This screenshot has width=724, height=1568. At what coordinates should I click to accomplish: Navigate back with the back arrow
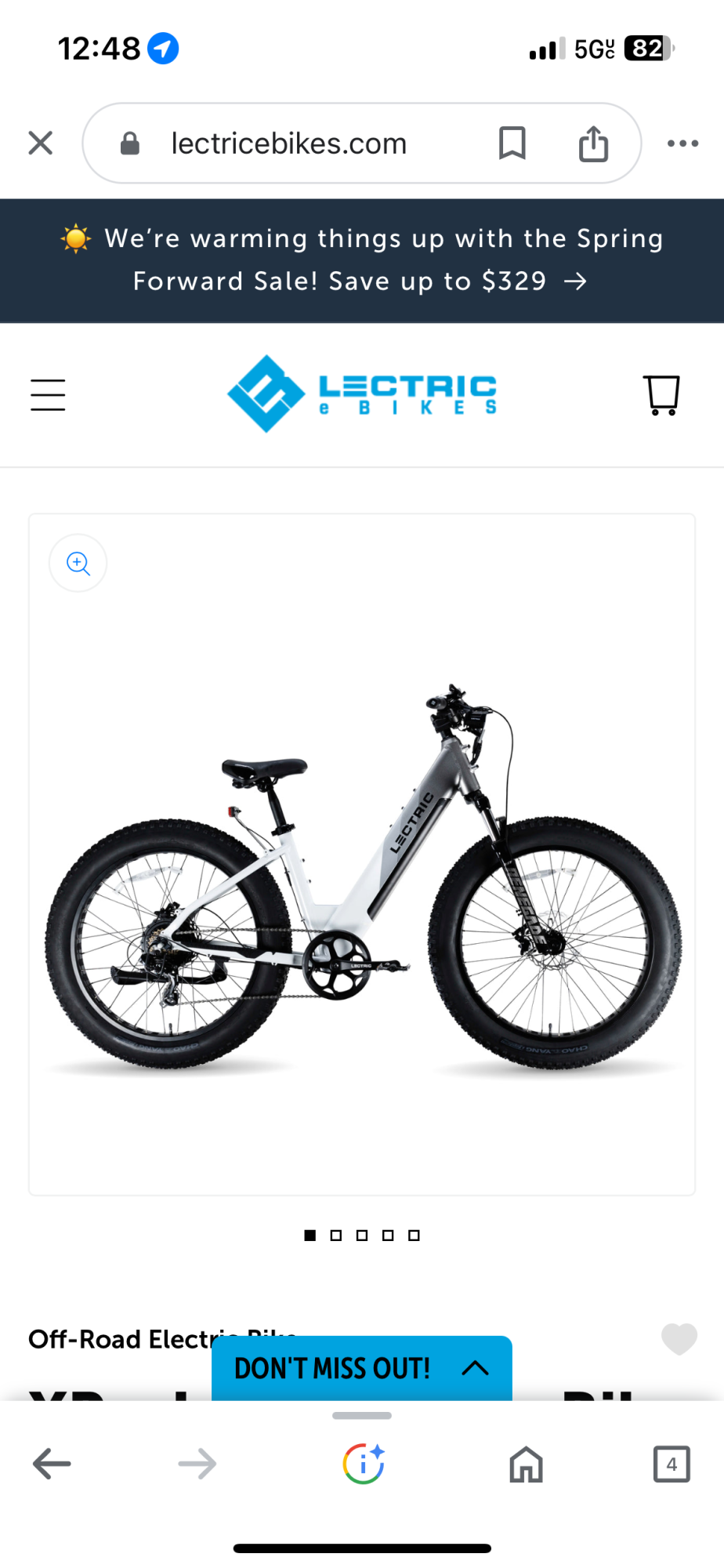[52, 1463]
